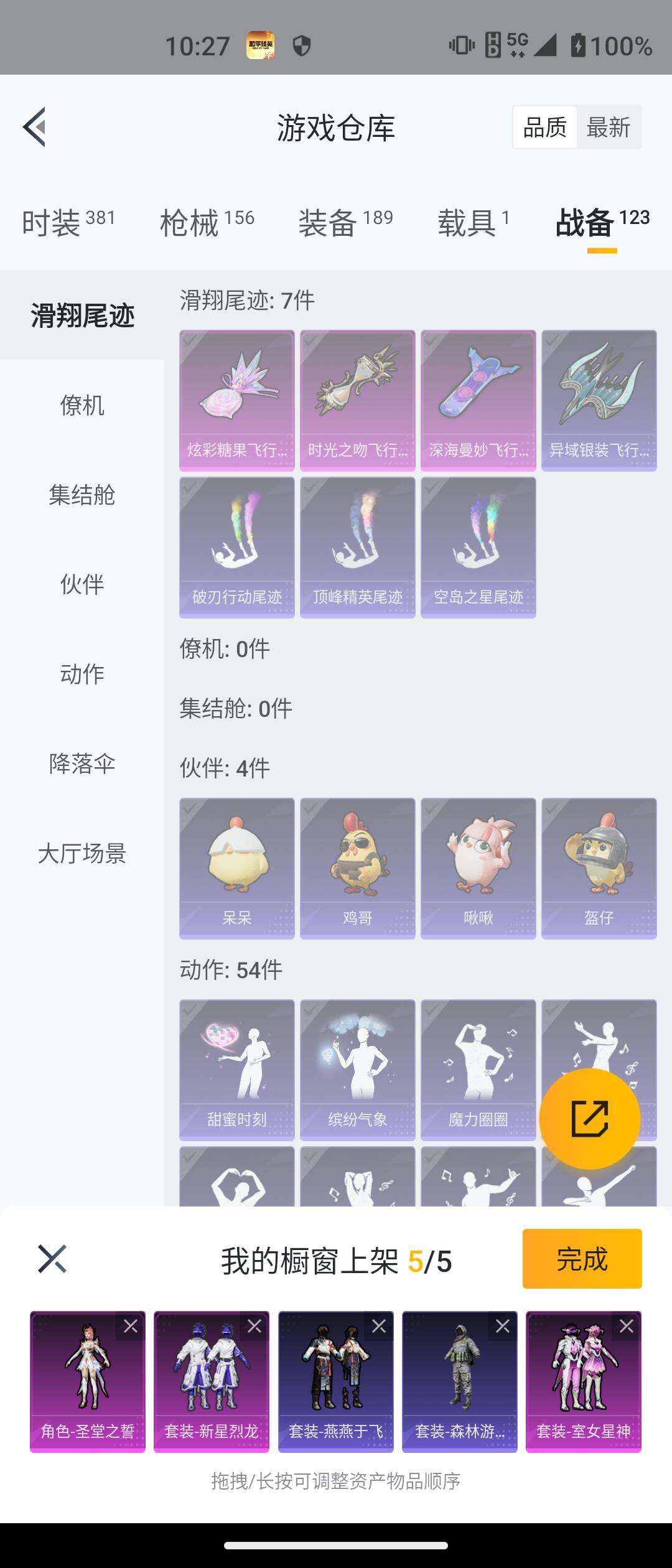Sort items by 最新

tap(607, 126)
